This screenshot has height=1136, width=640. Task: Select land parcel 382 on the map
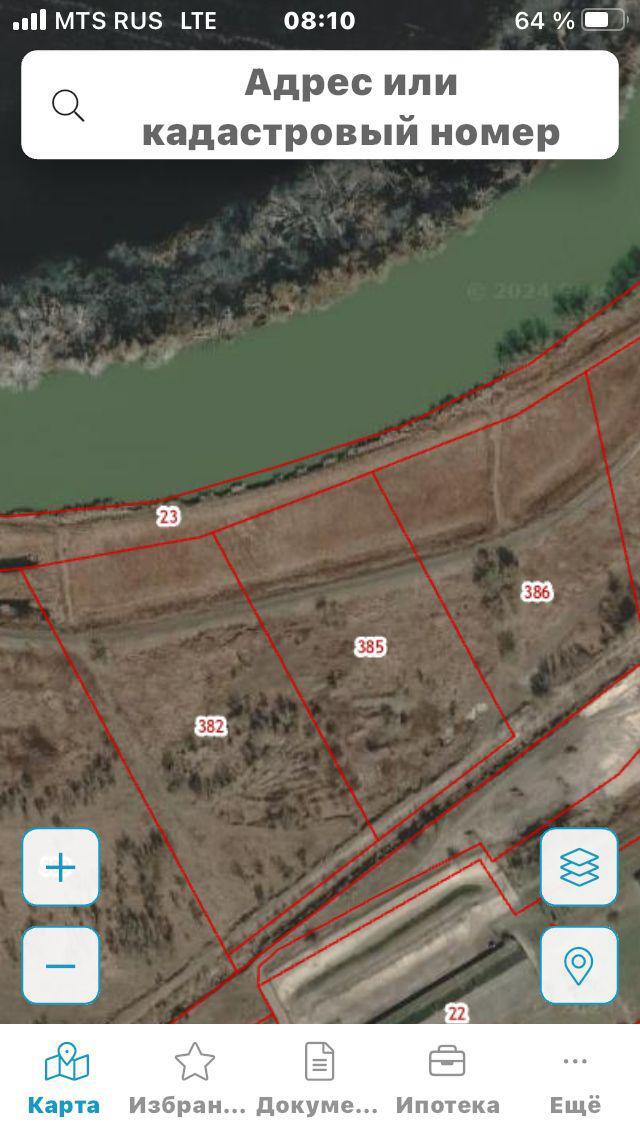(210, 726)
